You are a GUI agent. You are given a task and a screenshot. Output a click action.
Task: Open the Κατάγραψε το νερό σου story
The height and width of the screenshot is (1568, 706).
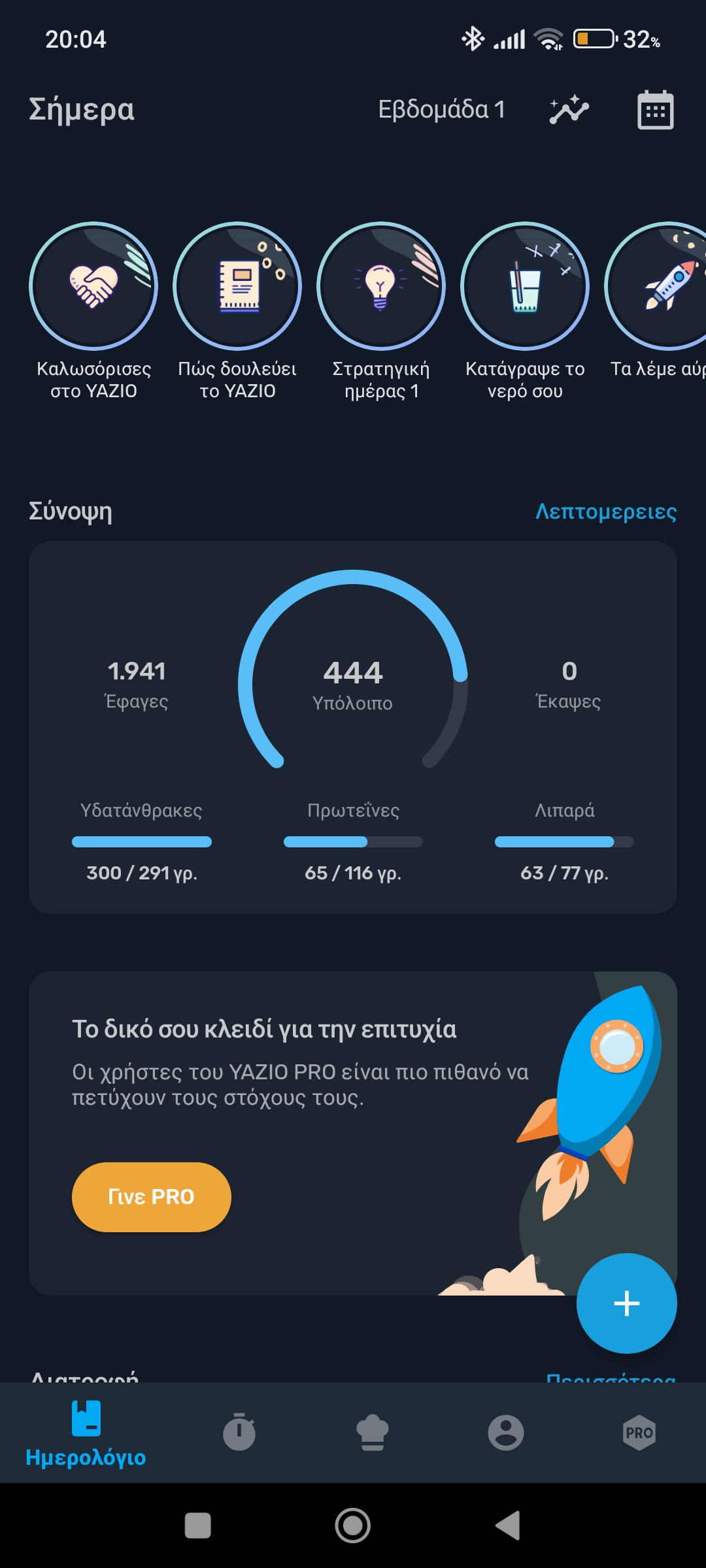pyautogui.click(x=525, y=286)
